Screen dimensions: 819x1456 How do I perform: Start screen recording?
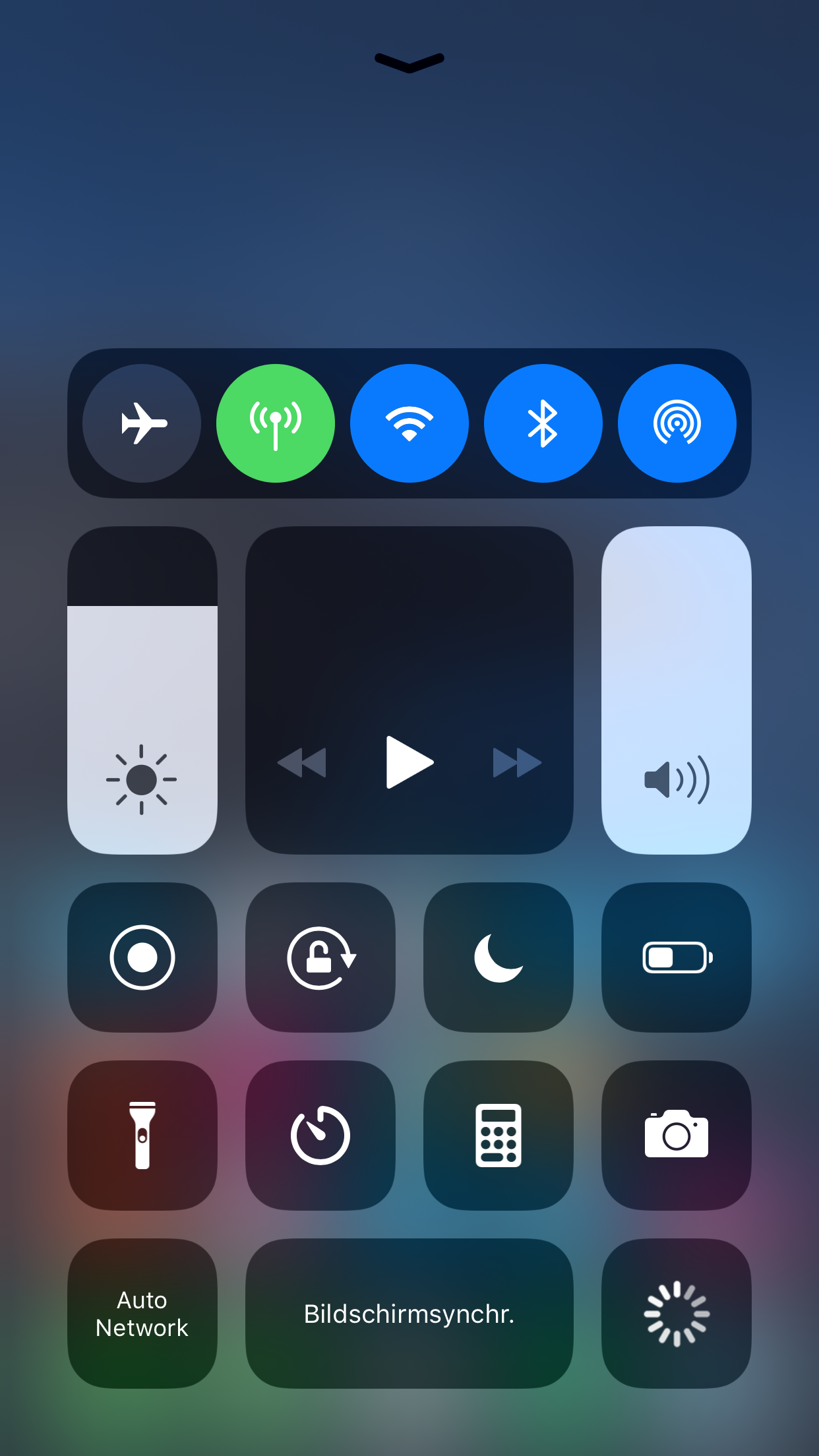tap(142, 957)
